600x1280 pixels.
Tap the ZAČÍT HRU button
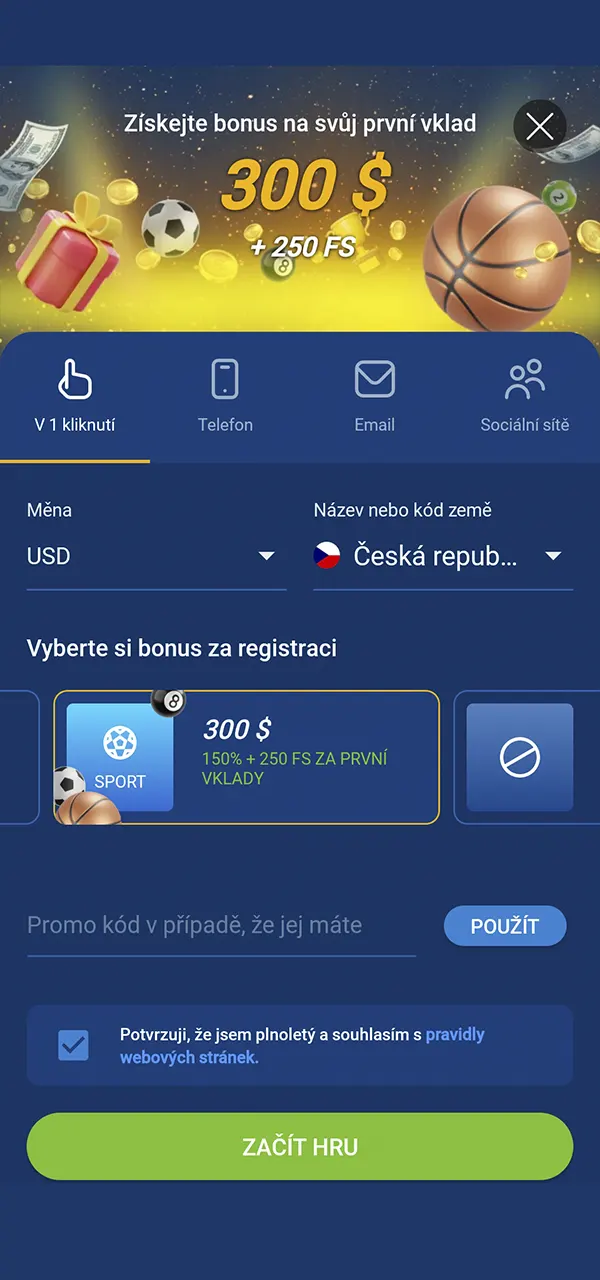300,1147
